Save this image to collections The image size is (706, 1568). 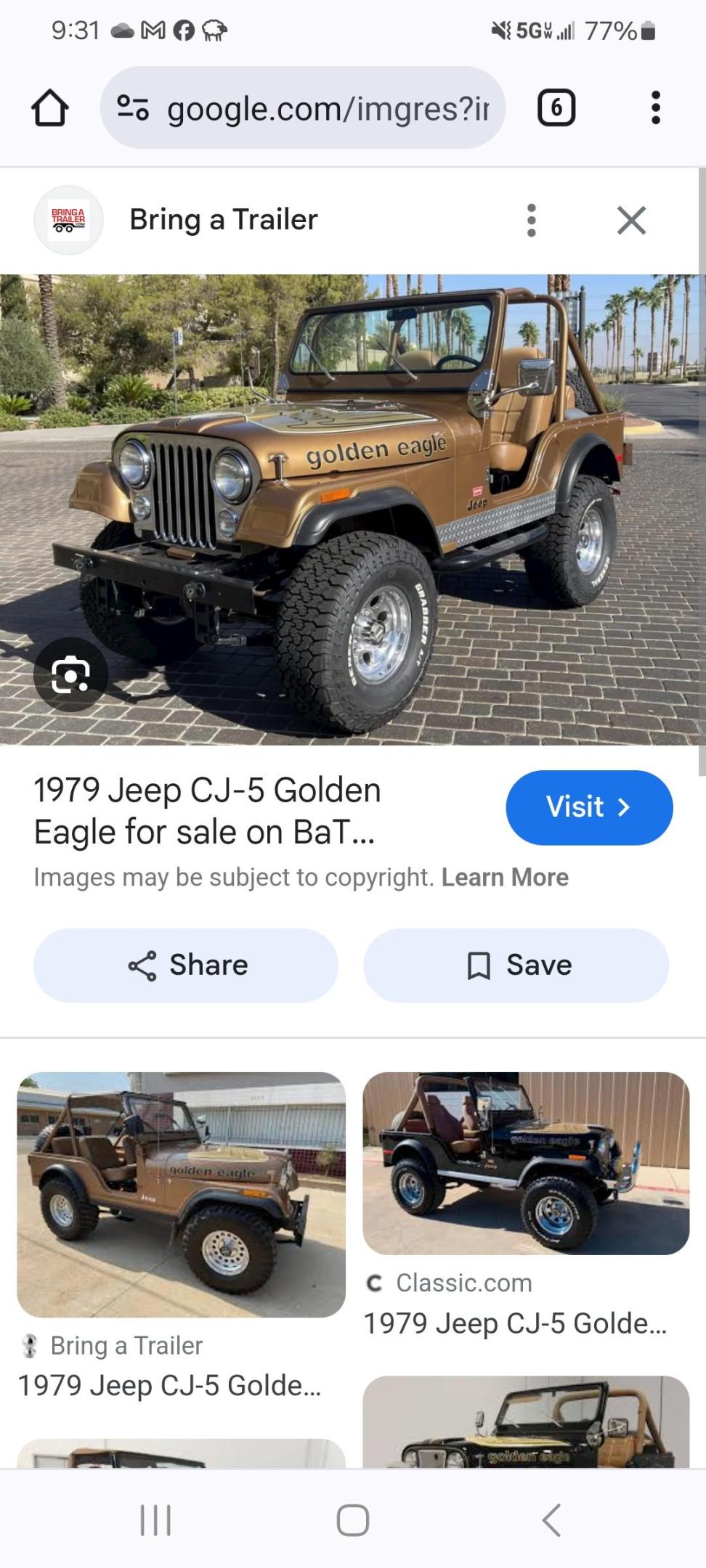coord(516,965)
